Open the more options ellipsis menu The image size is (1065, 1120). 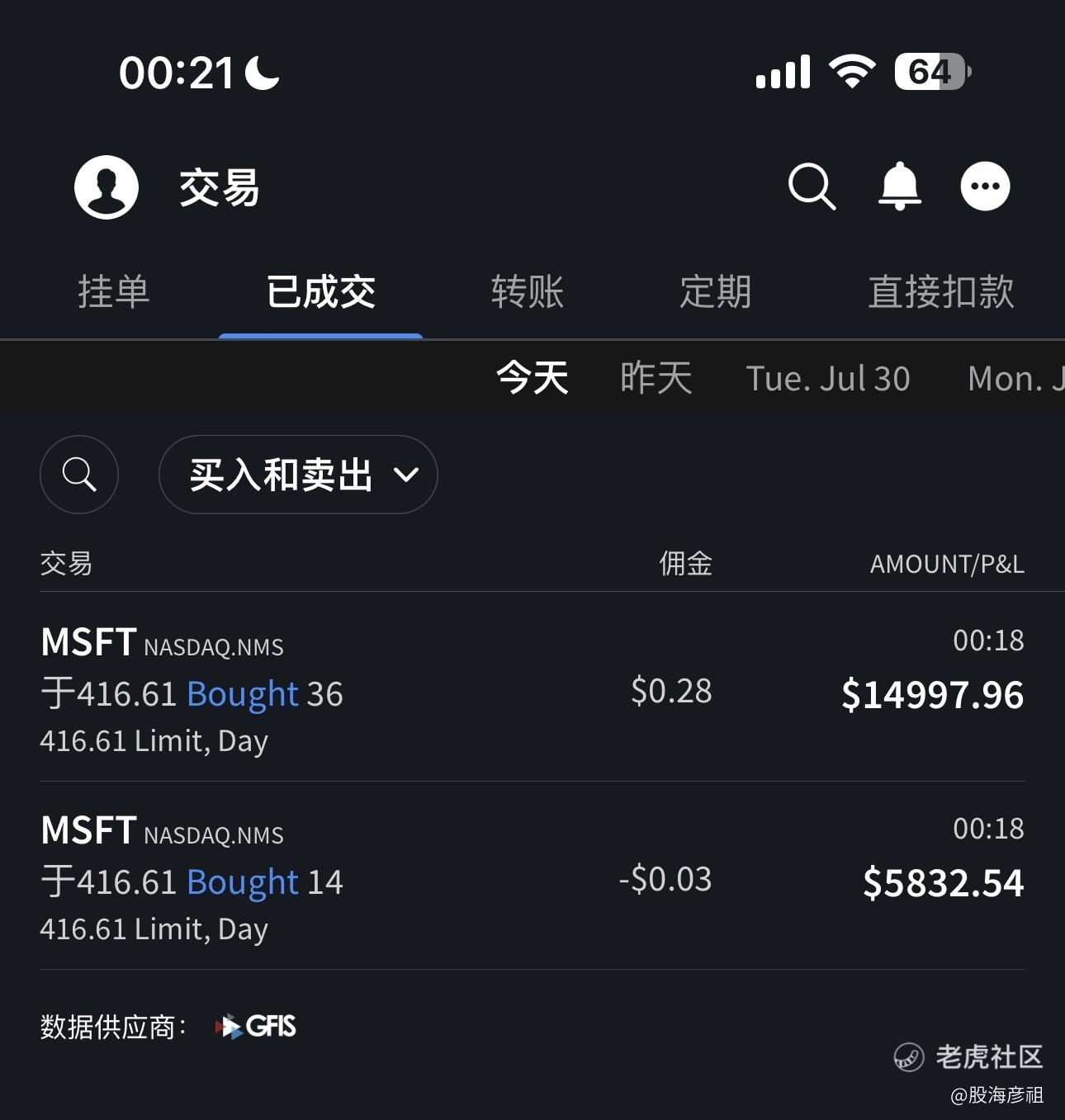pos(984,187)
